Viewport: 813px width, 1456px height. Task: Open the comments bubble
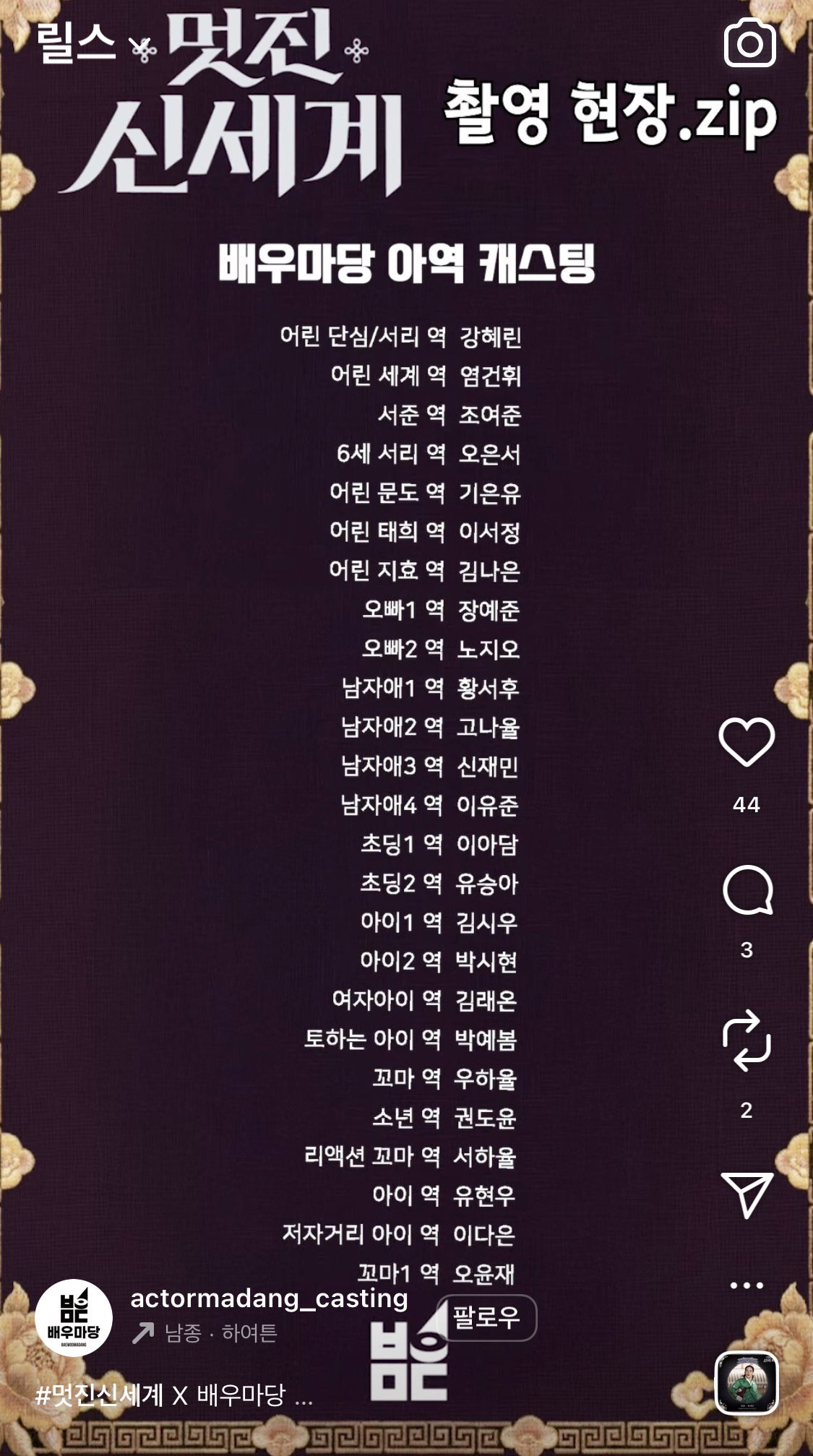tap(747, 890)
